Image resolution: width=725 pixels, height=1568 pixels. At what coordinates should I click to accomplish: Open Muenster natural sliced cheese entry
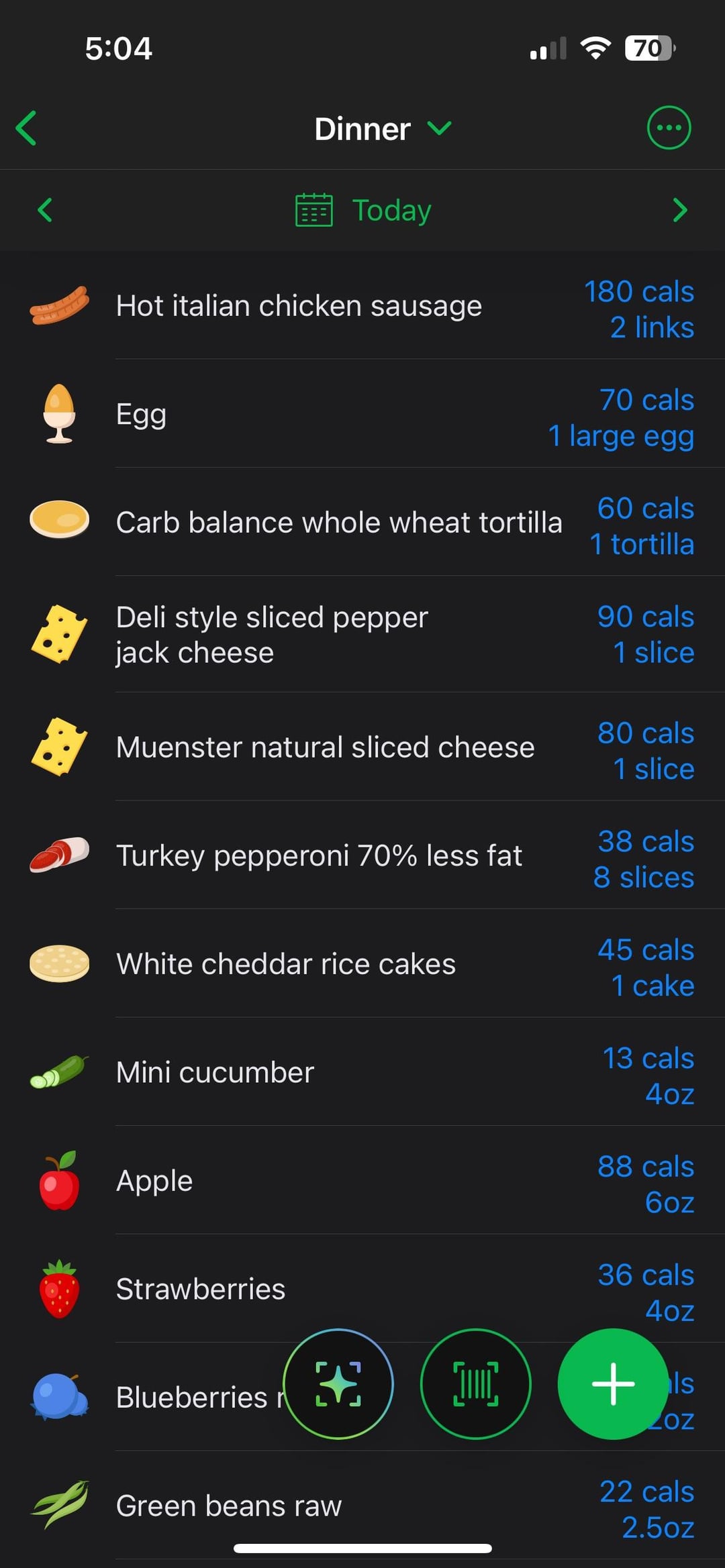click(325, 747)
